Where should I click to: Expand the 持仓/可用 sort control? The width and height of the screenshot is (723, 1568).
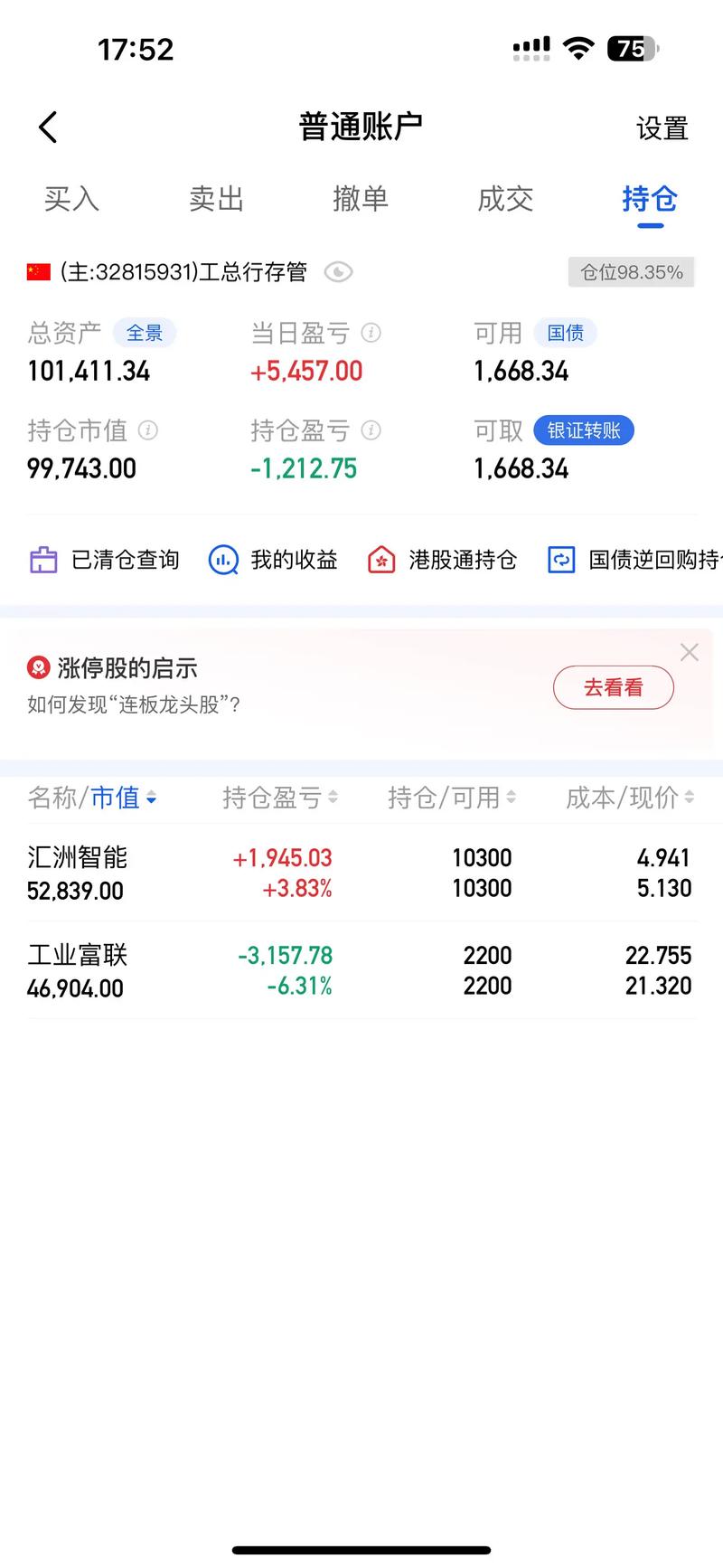click(x=512, y=798)
